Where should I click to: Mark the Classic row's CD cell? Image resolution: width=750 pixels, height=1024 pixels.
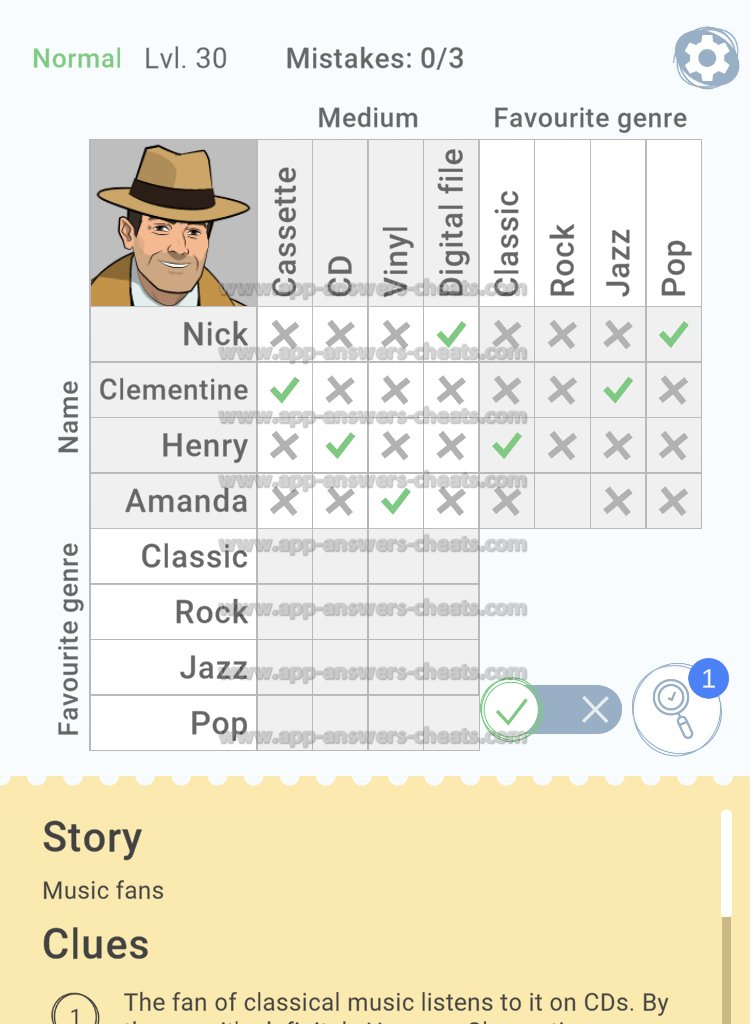pos(340,557)
